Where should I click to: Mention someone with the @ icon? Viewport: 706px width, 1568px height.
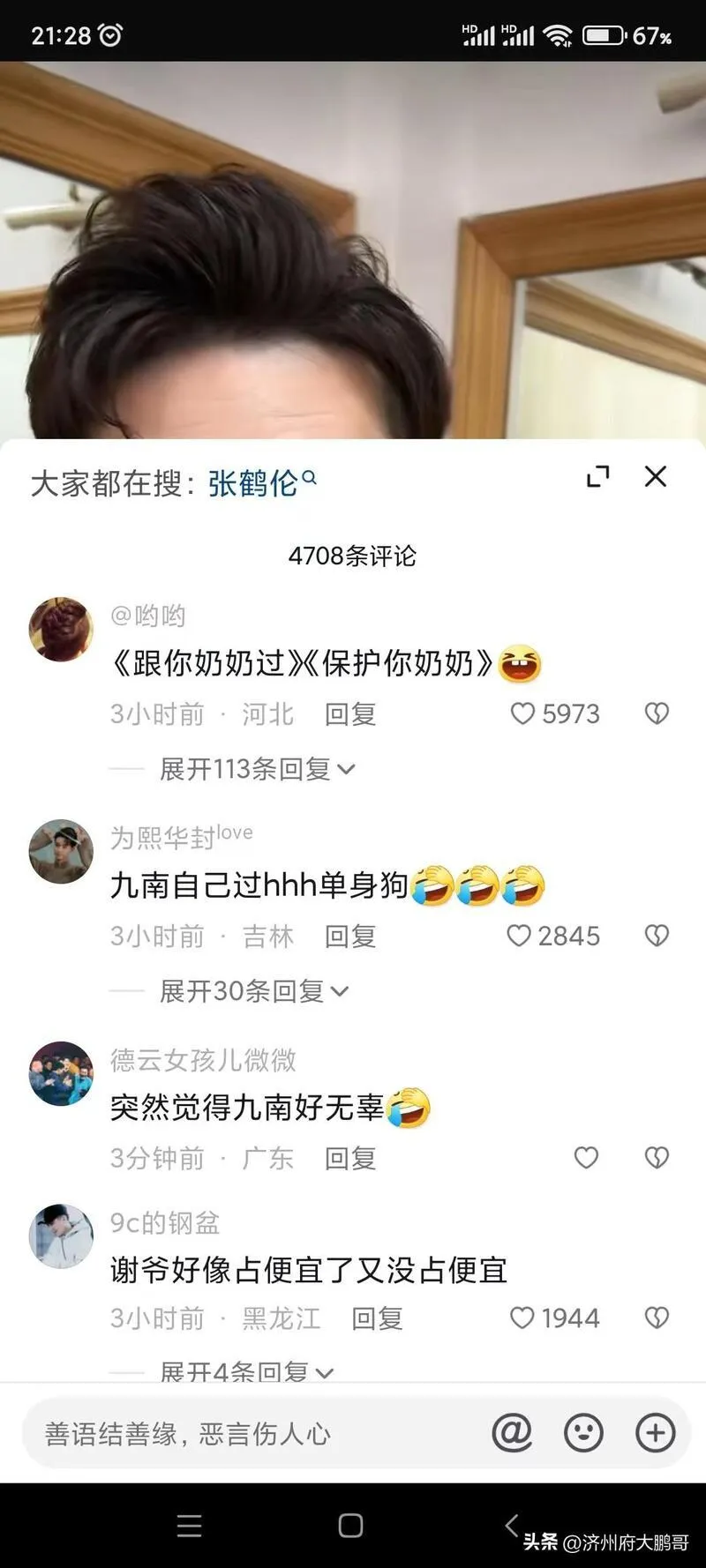coord(512,1433)
